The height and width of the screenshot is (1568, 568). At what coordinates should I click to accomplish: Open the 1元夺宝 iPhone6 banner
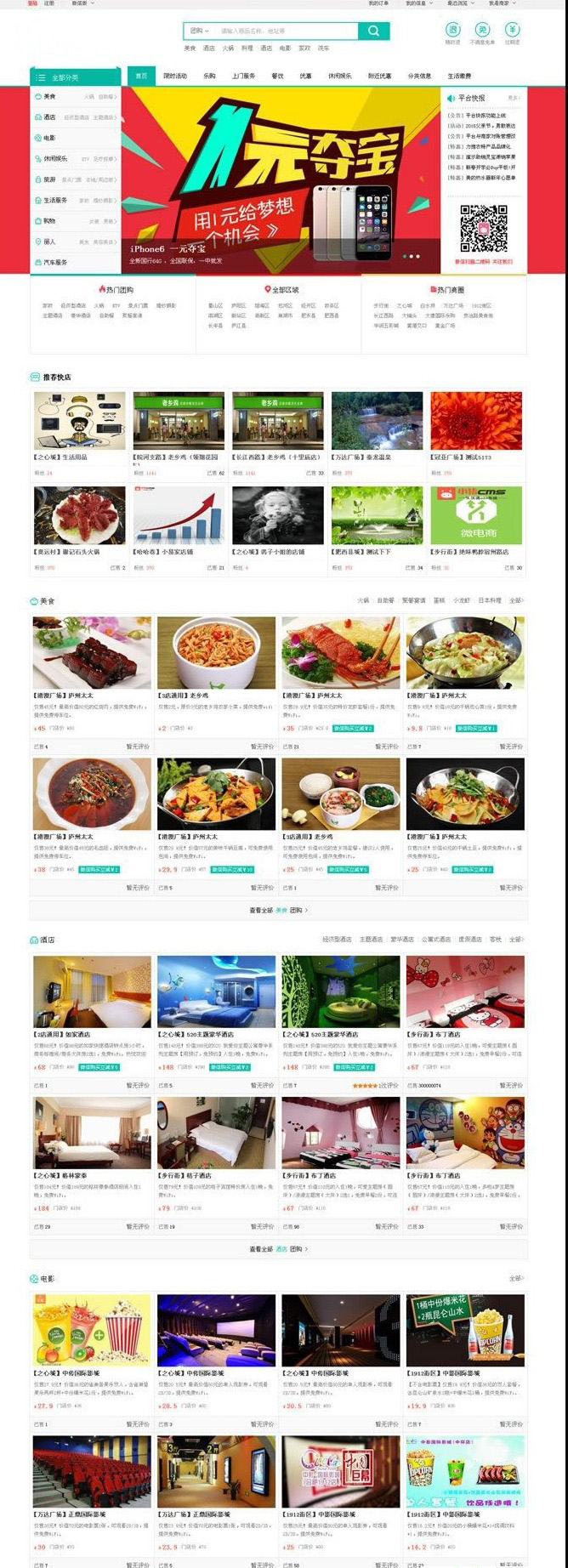point(281,179)
